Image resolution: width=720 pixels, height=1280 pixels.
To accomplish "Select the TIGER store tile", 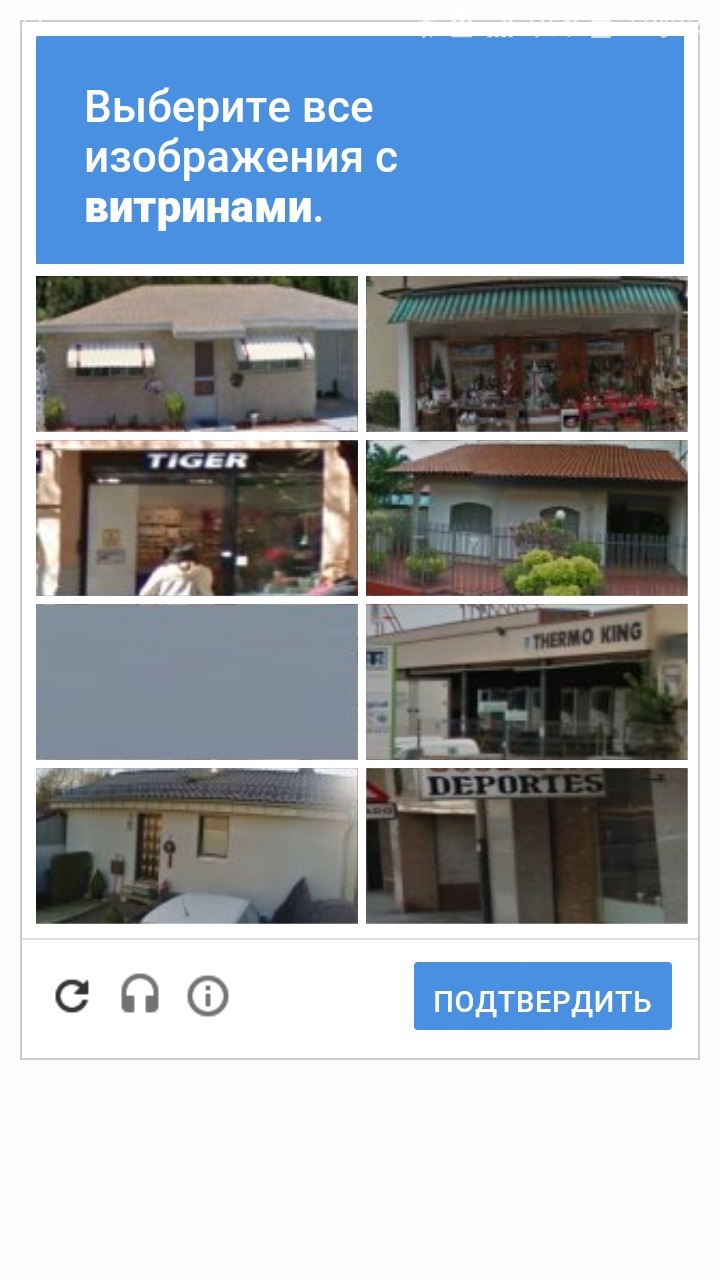I will (197, 518).
